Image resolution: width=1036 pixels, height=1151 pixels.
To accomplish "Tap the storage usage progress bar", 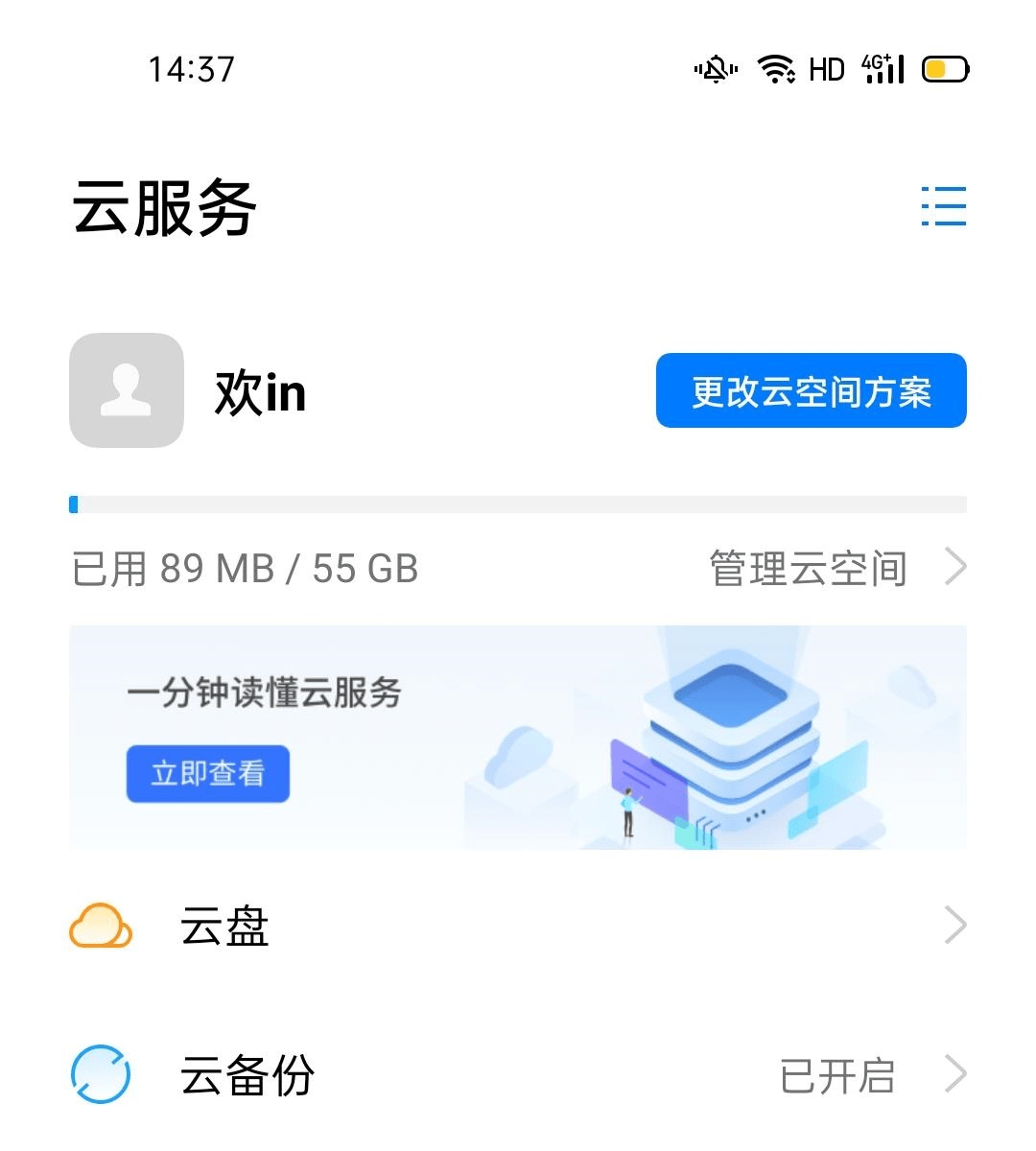I will tap(518, 504).
